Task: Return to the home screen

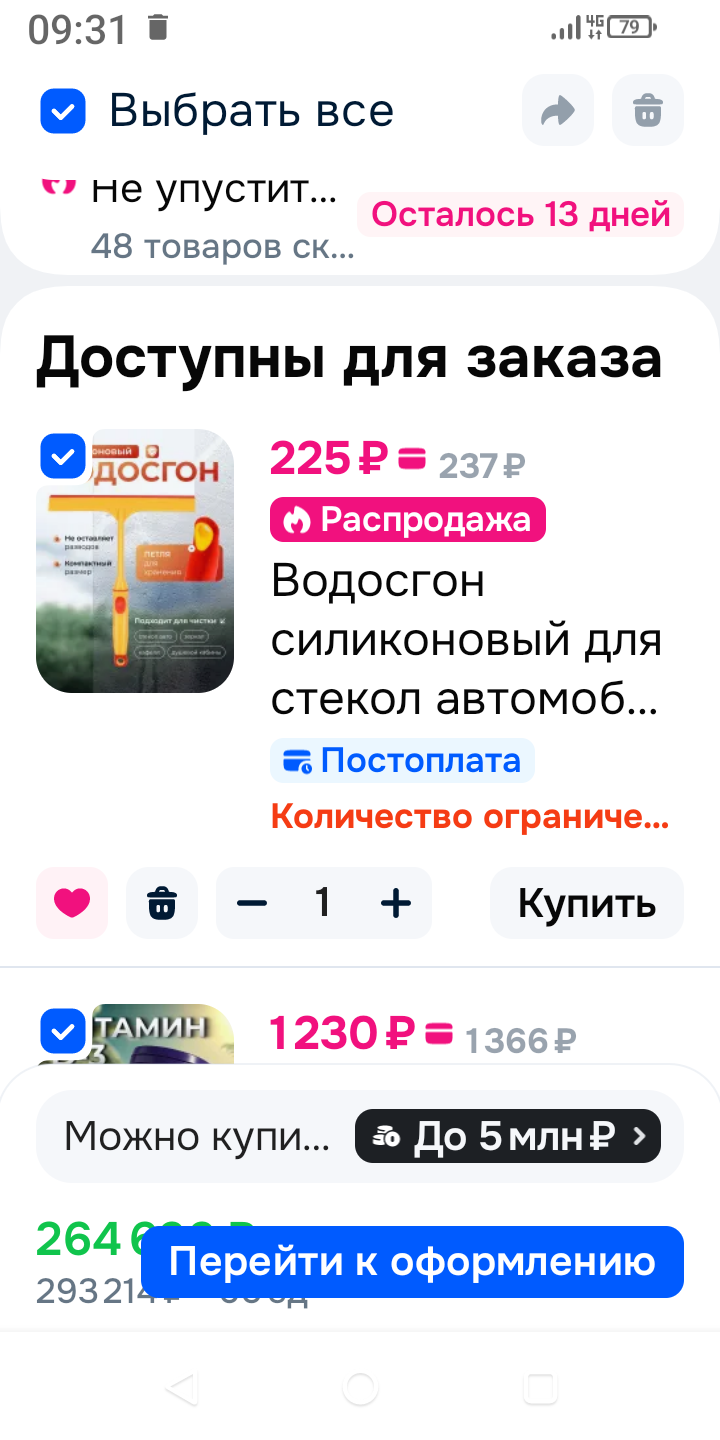Action: point(360,1388)
